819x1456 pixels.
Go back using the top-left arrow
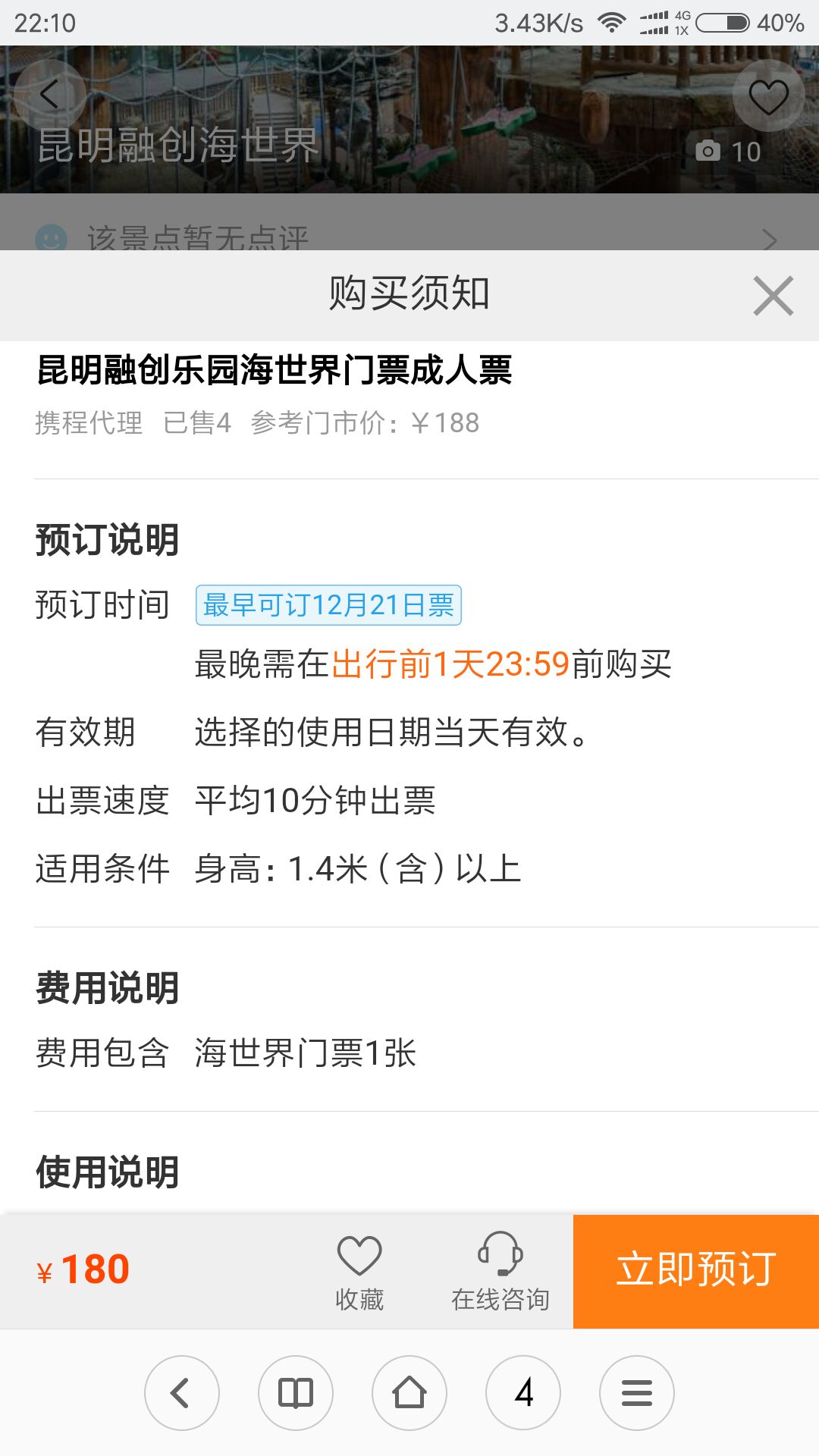[49, 96]
